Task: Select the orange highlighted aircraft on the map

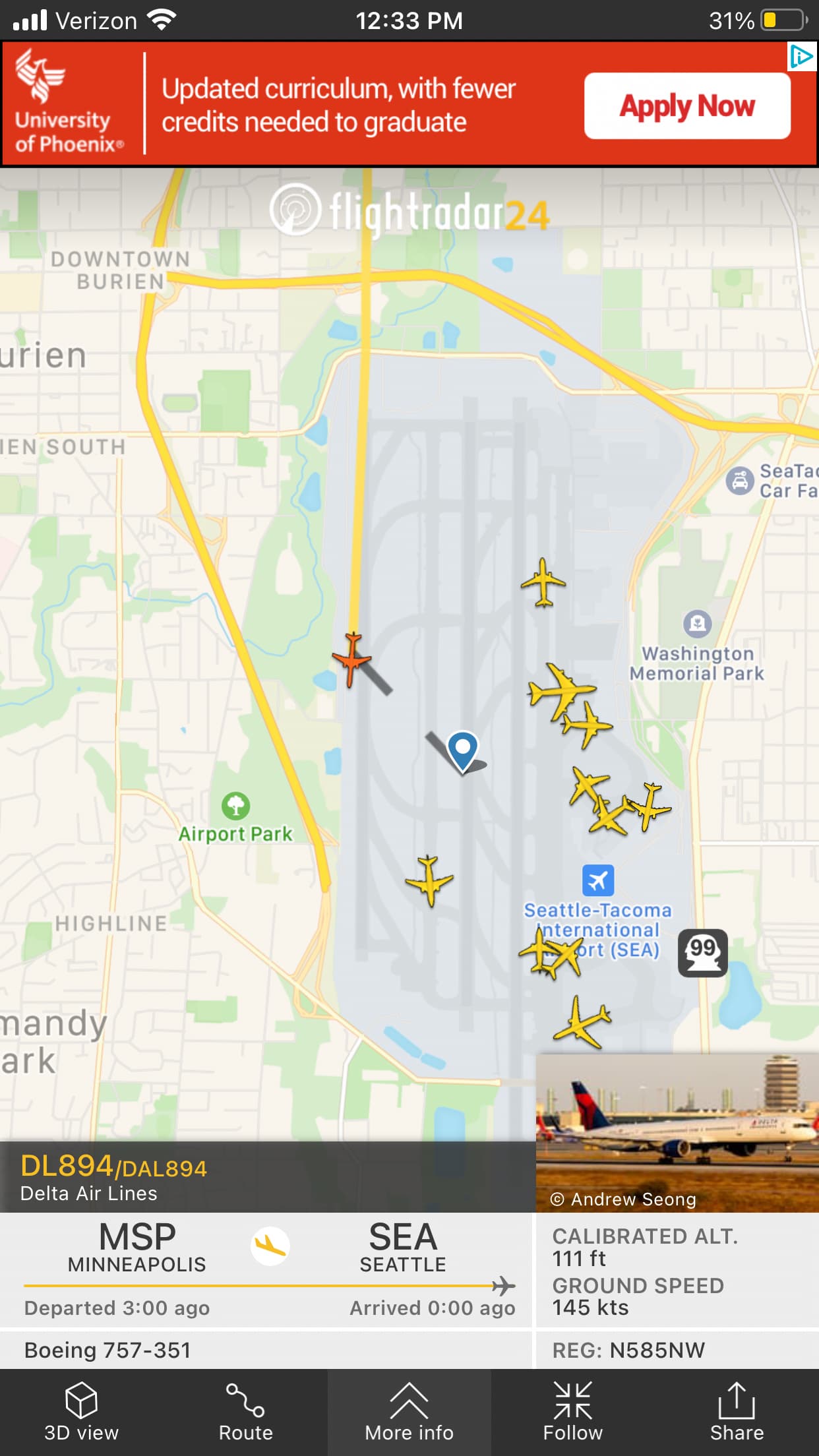Action: pos(352,658)
